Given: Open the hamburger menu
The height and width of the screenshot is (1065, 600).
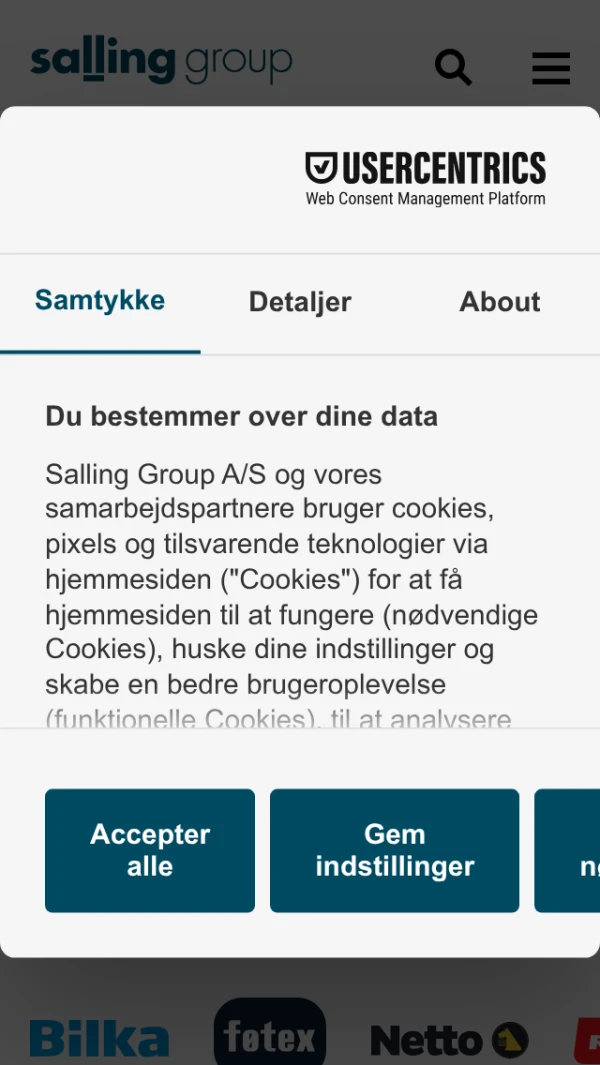Looking at the screenshot, I should click(551, 68).
